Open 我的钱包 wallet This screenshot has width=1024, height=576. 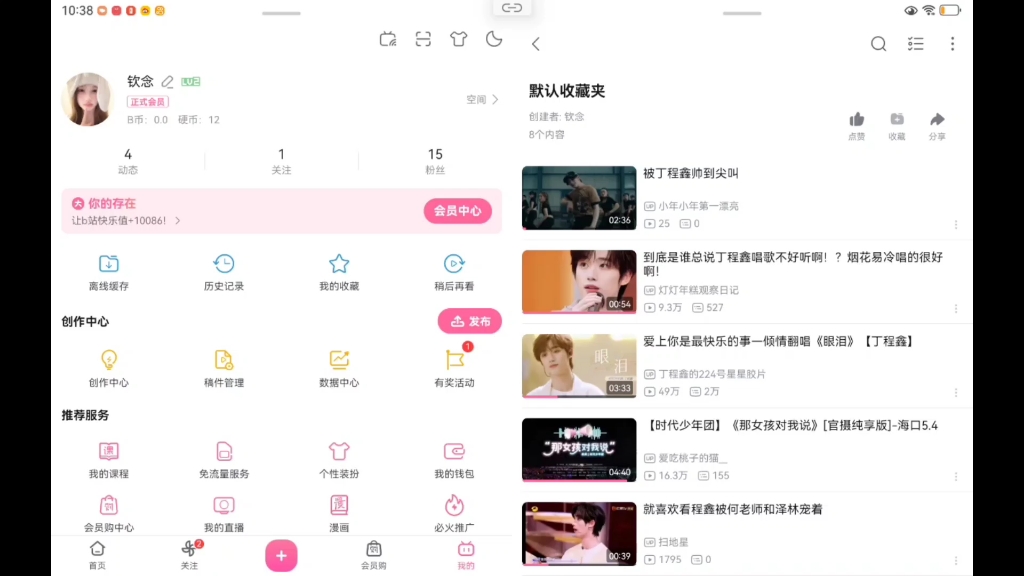click(x=454, y=459)
